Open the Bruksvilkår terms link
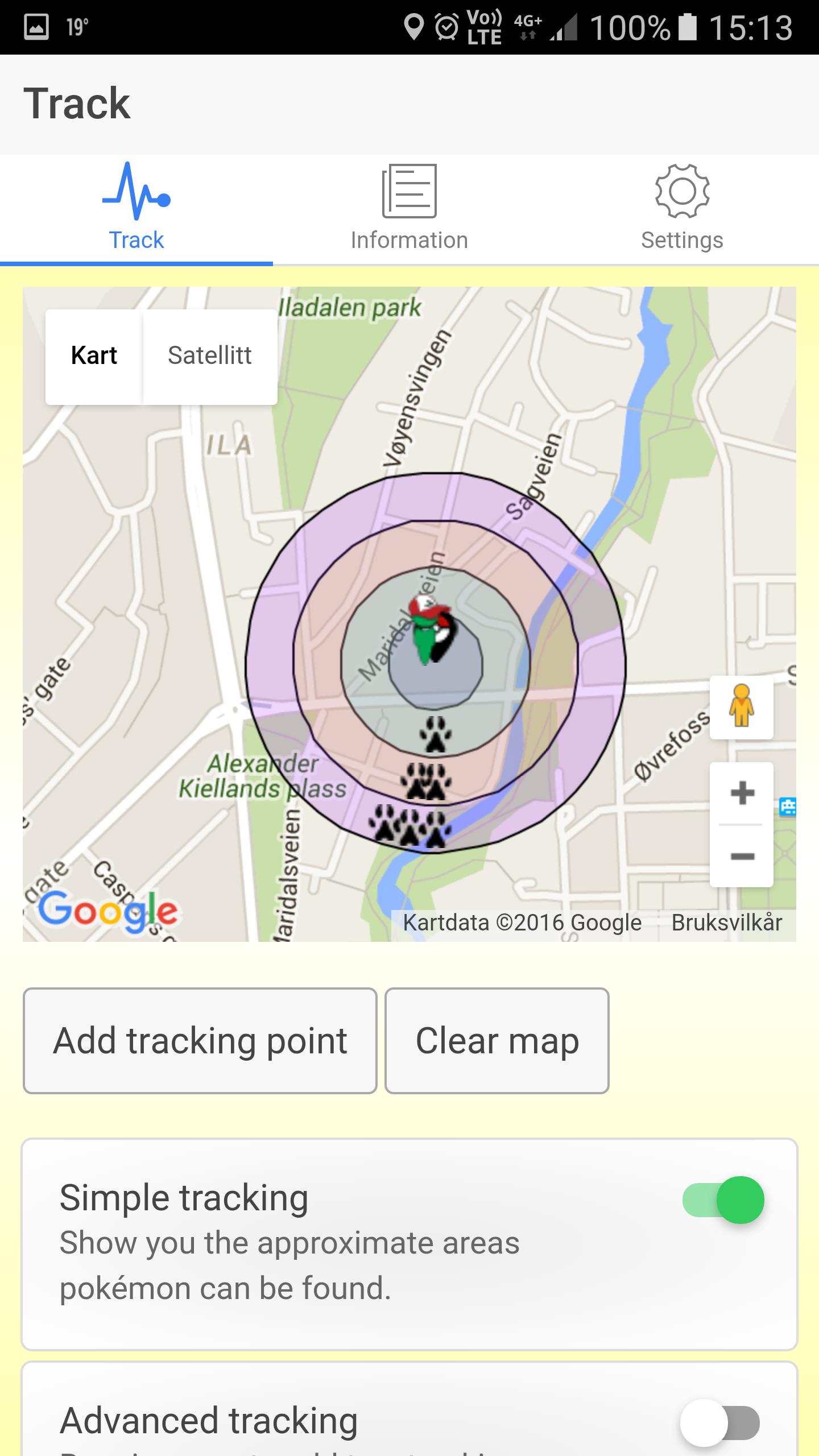Image resolution: width=819 pixels, height=1456 pixels. click(x=726, y=923)
